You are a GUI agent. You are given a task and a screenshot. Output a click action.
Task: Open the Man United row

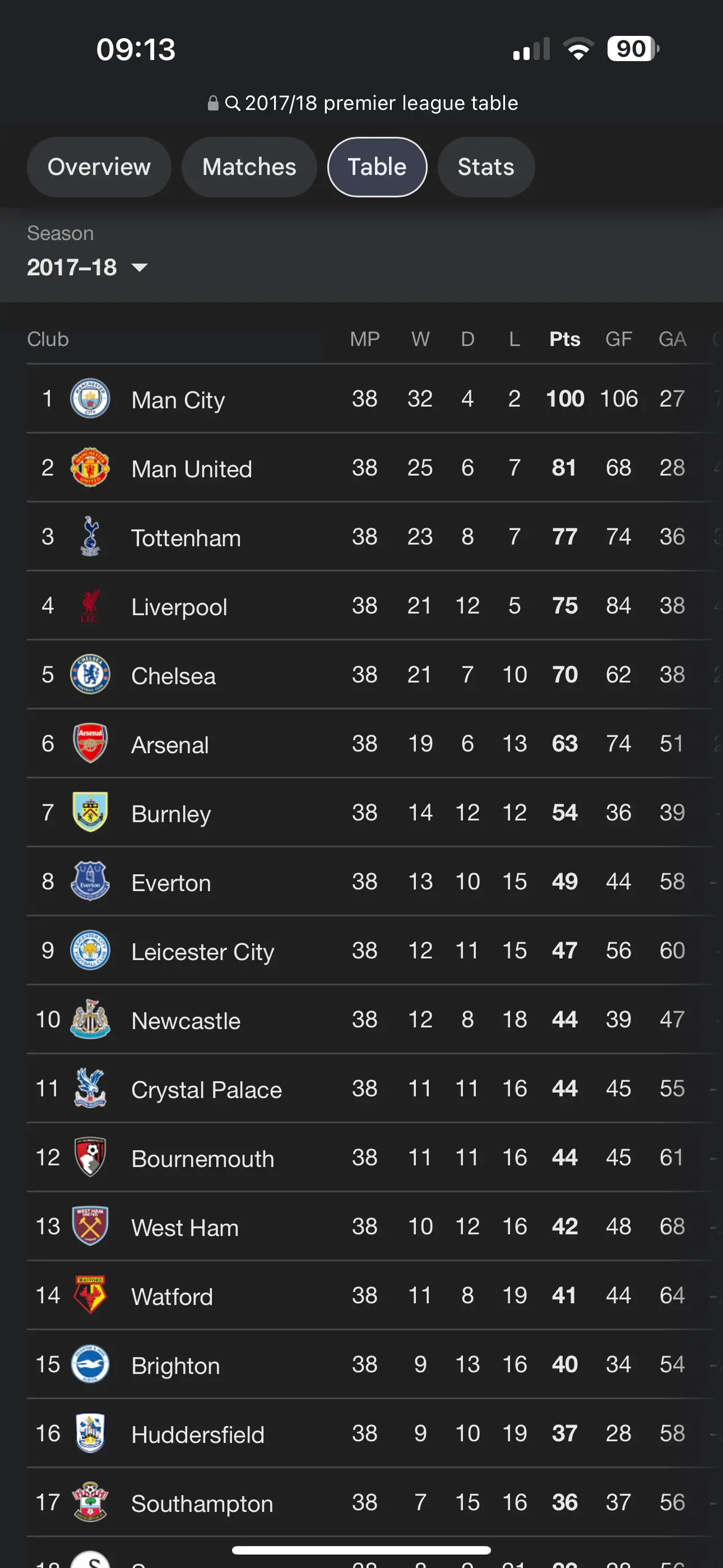191,469
